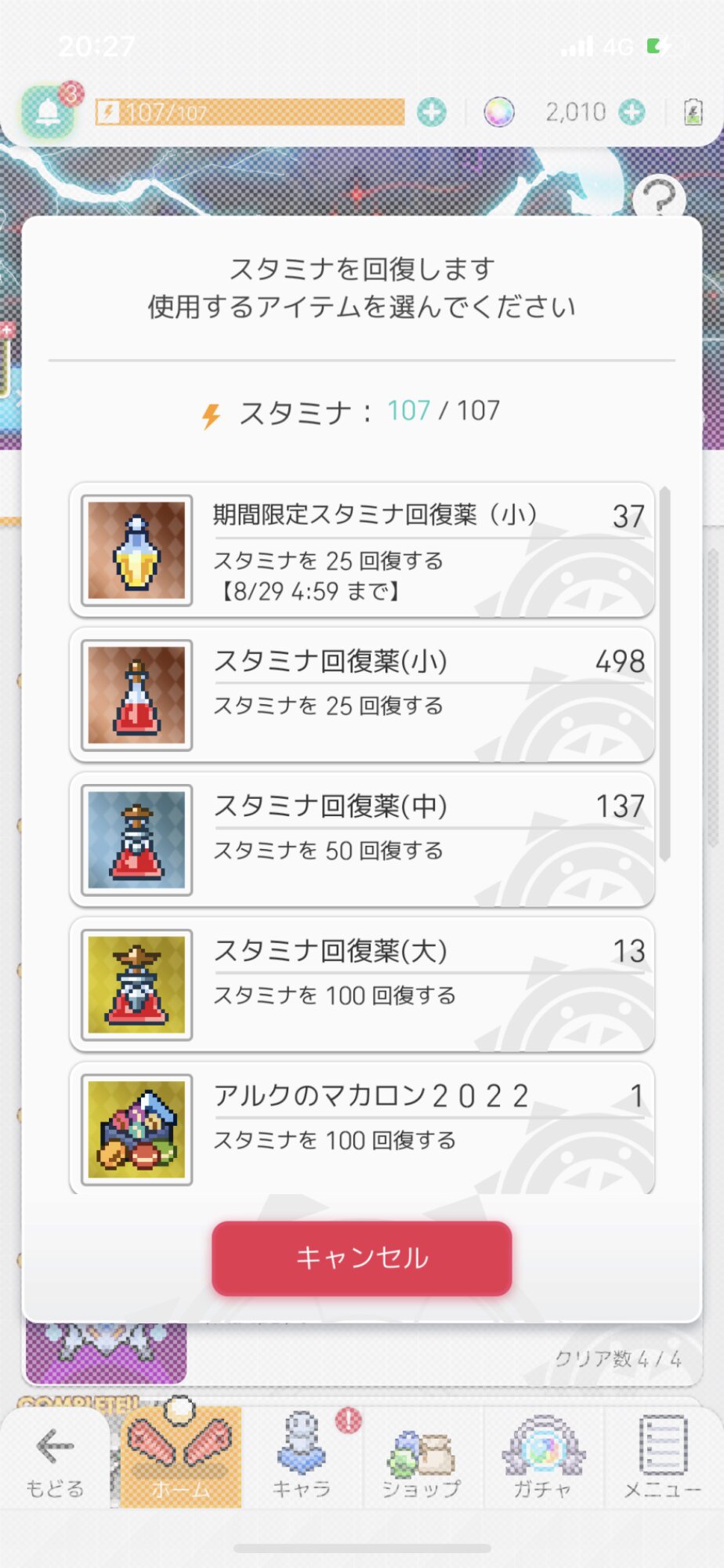This screenshot has height=1568, width=724.
Task: Go to the ショップ tab
Action: click(x=423, y=1457)
